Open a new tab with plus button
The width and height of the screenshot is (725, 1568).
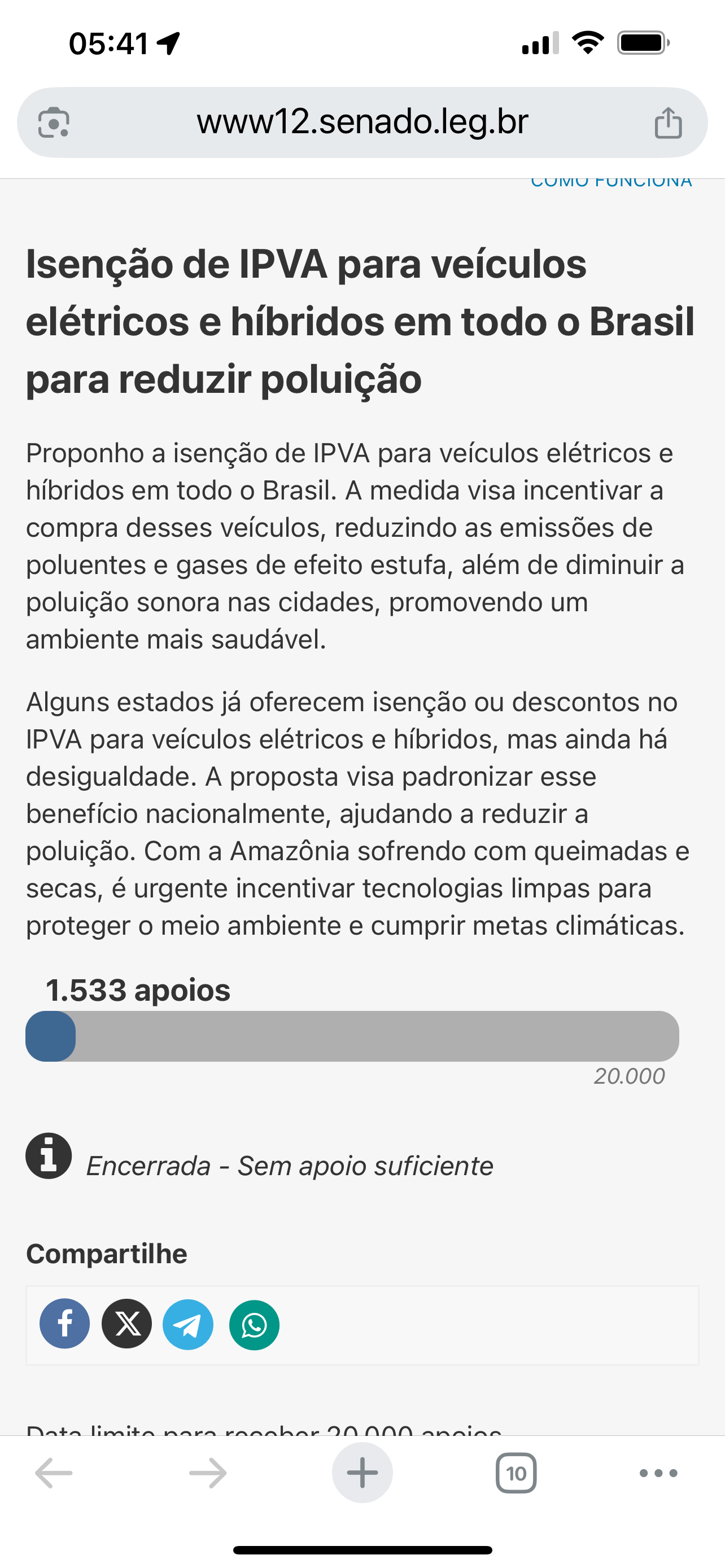[362, 1473]
